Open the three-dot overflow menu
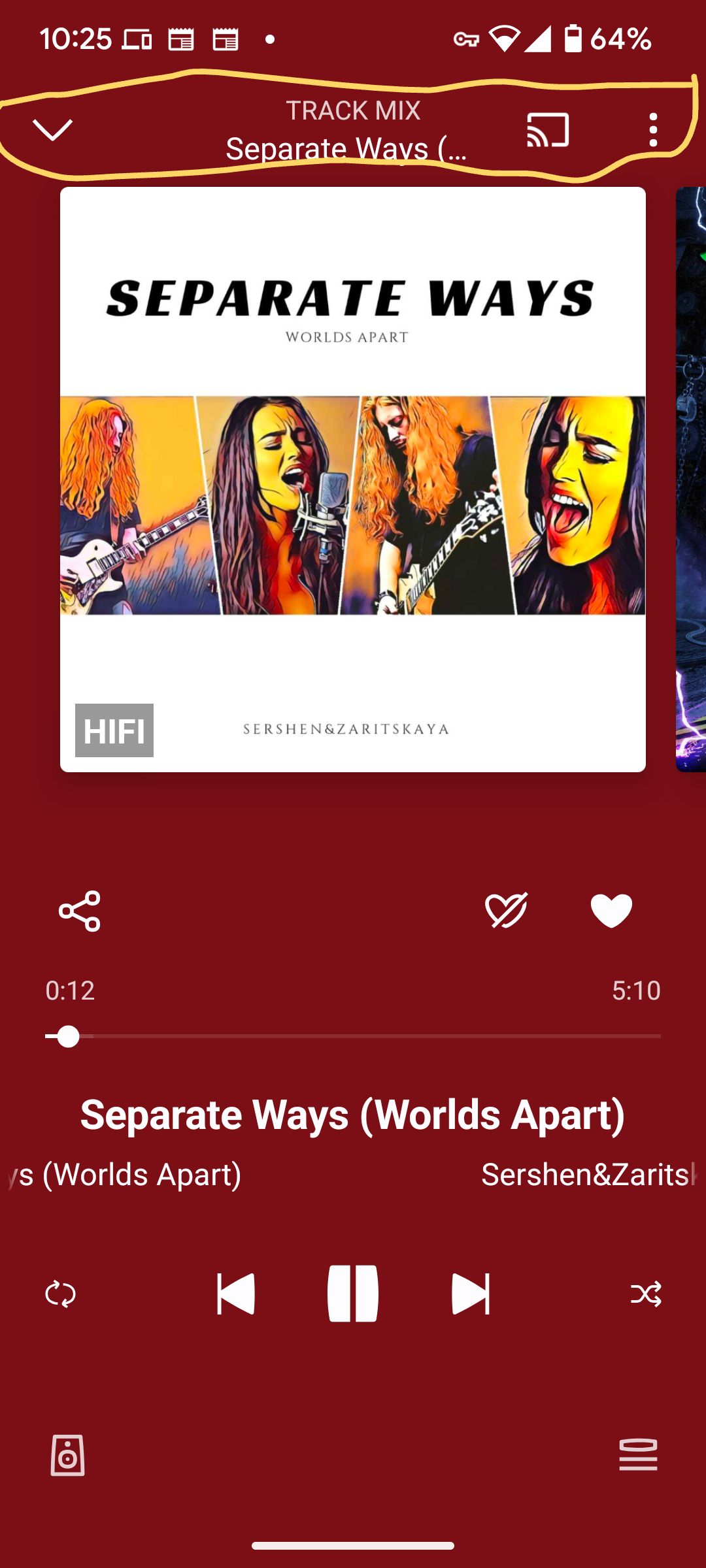 (x=652, y=130)
